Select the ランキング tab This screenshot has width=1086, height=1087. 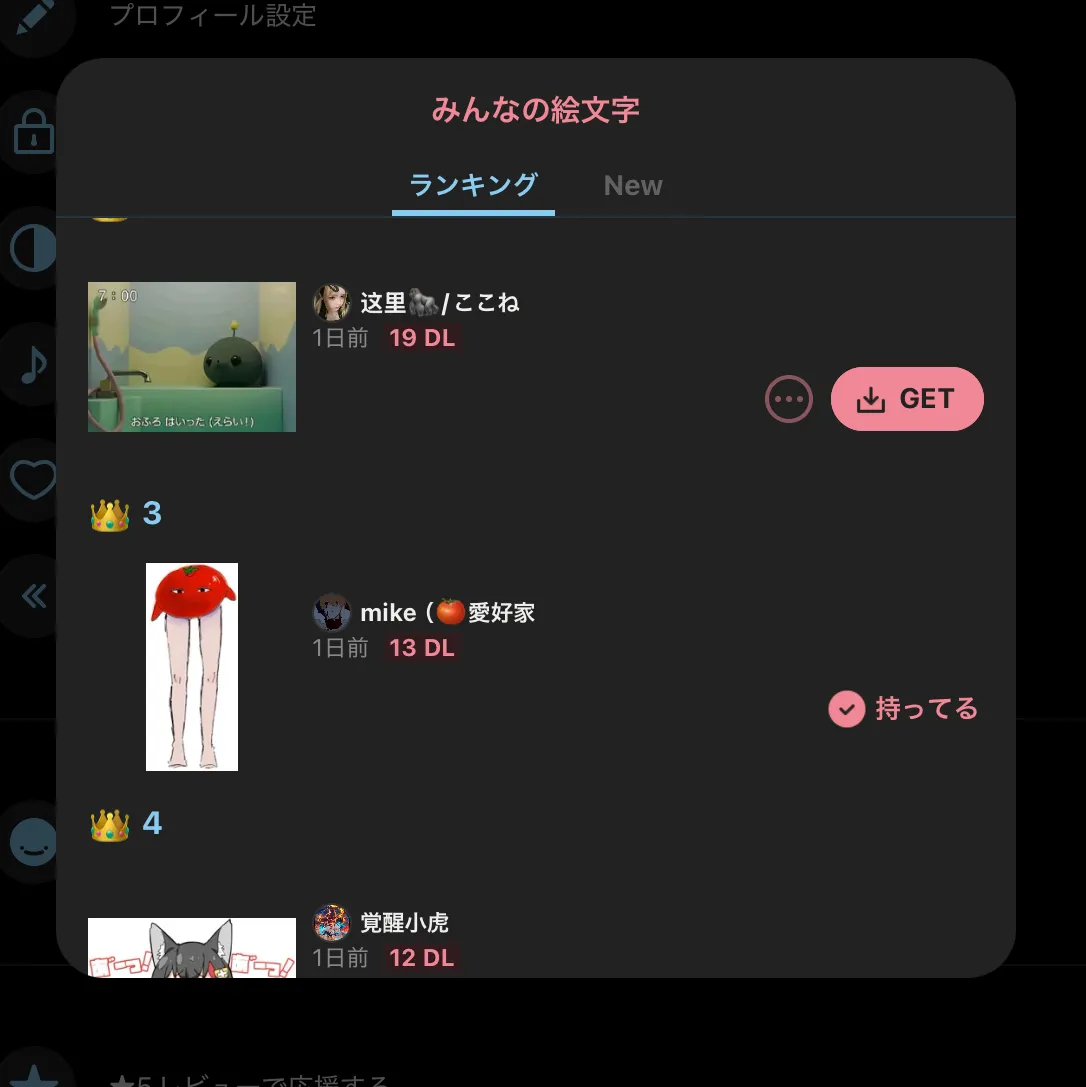(x=473, y=186)
